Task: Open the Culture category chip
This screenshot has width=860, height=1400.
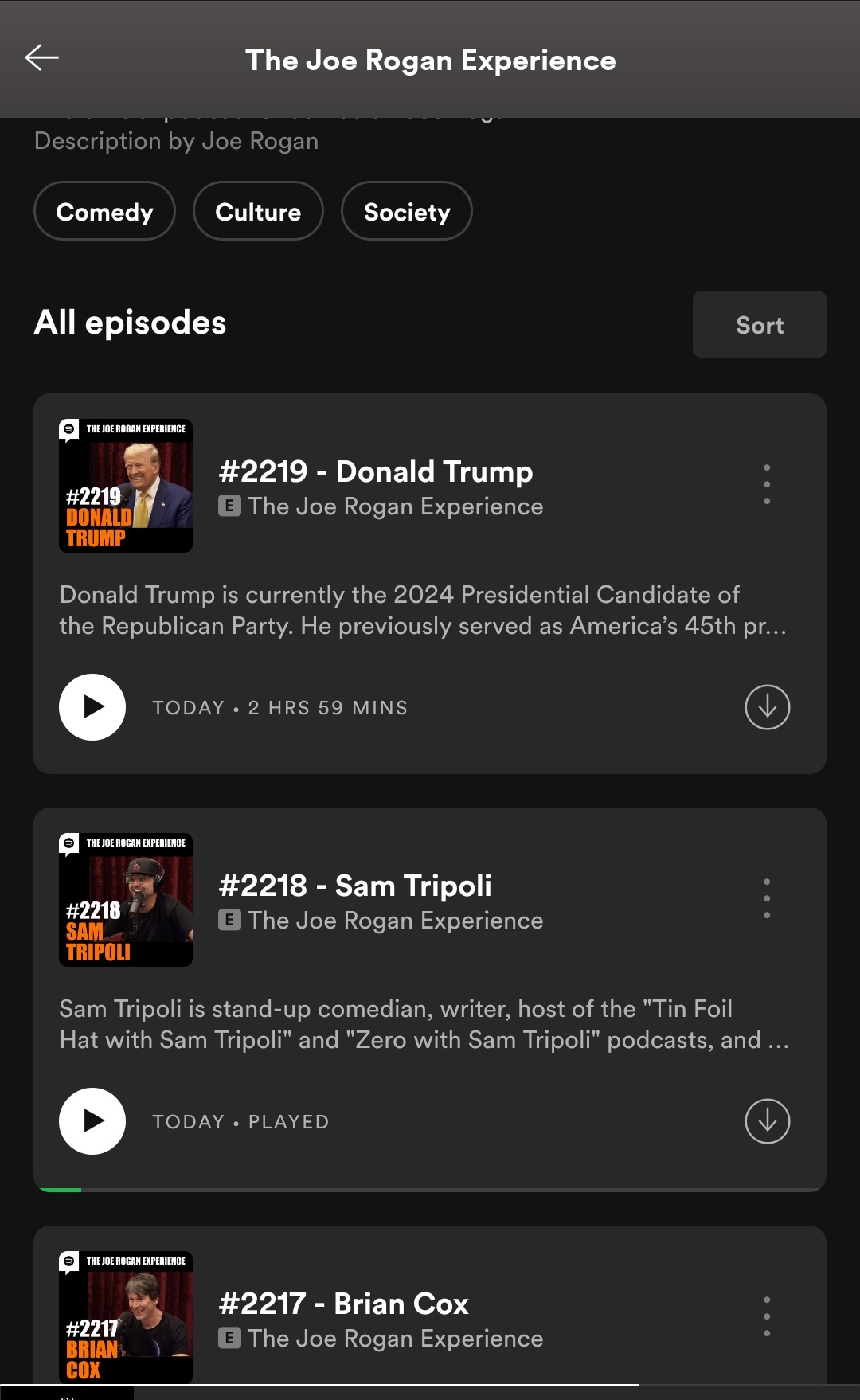Action: pyautogui.click(x=258, y=211)
